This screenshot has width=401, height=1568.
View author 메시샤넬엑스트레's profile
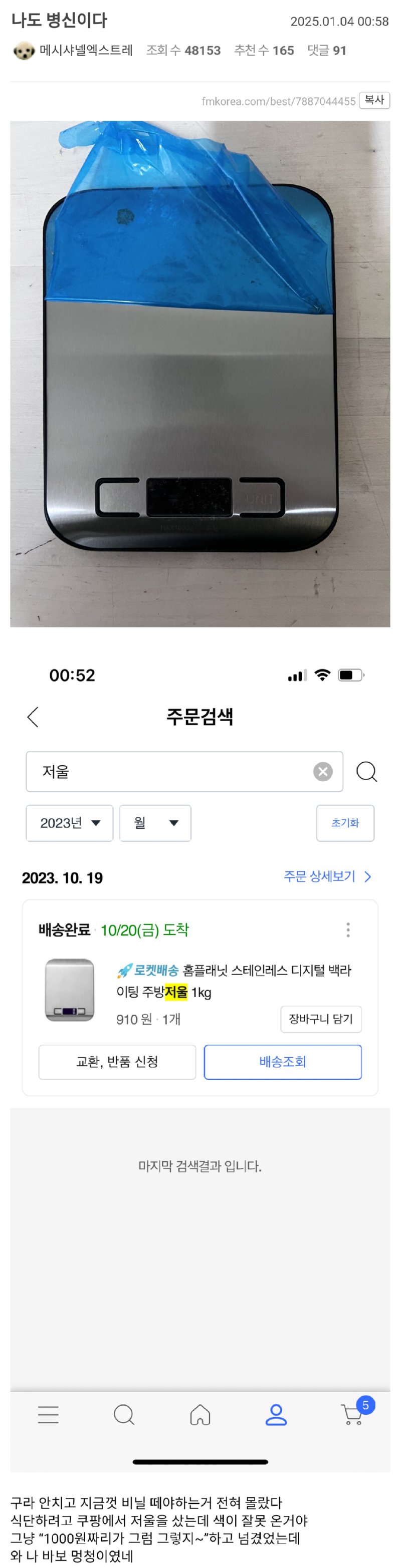tap(85, 51)
